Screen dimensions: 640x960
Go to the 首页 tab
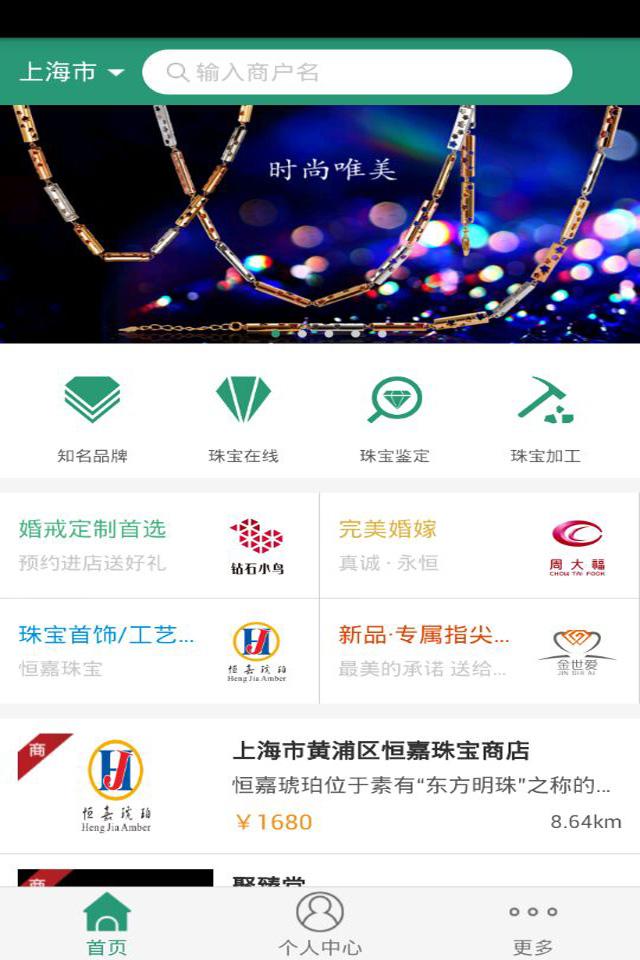pyautogui.click(x=107, y=924)
